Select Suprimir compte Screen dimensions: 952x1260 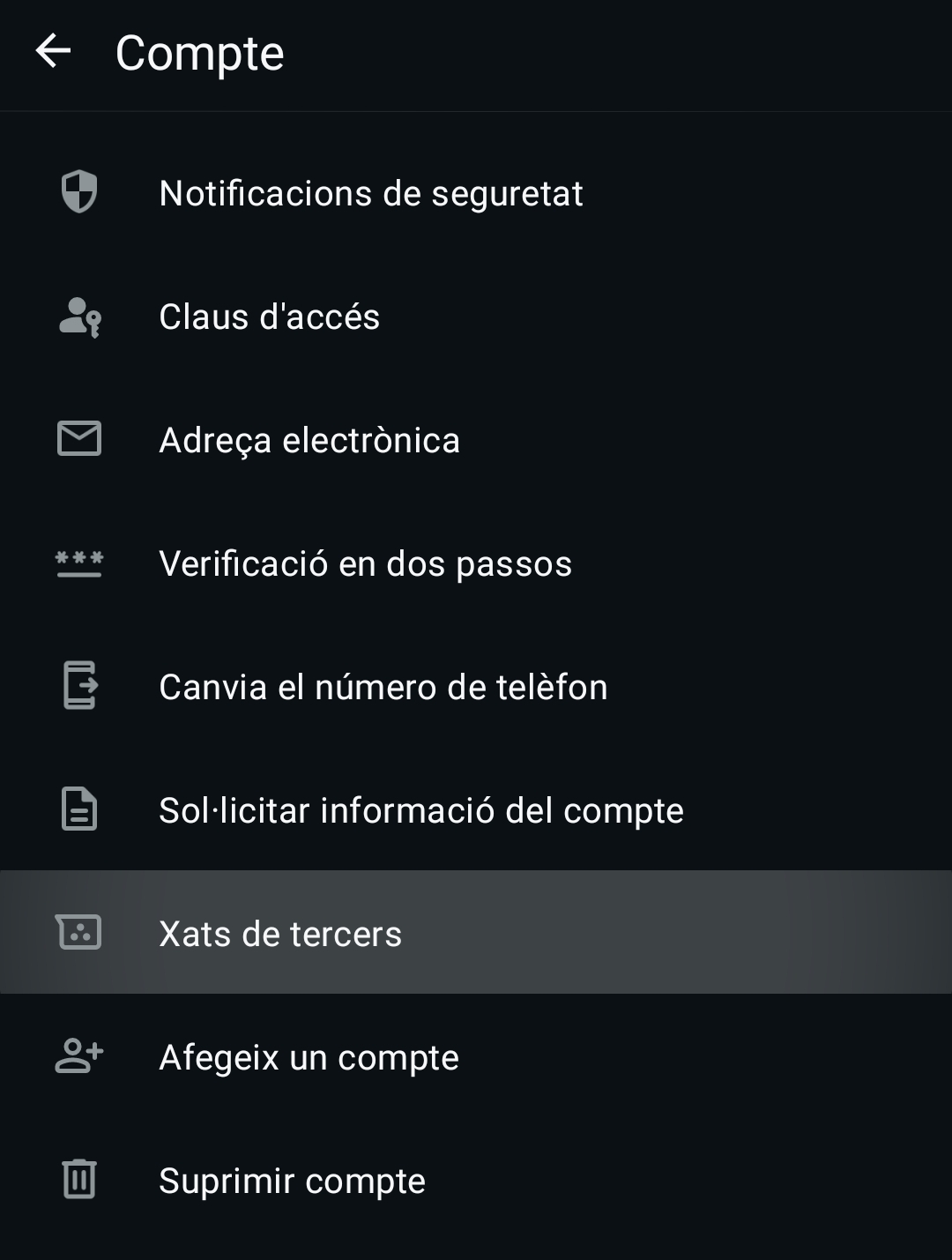pyautogui.click(x=292, y=1181)
